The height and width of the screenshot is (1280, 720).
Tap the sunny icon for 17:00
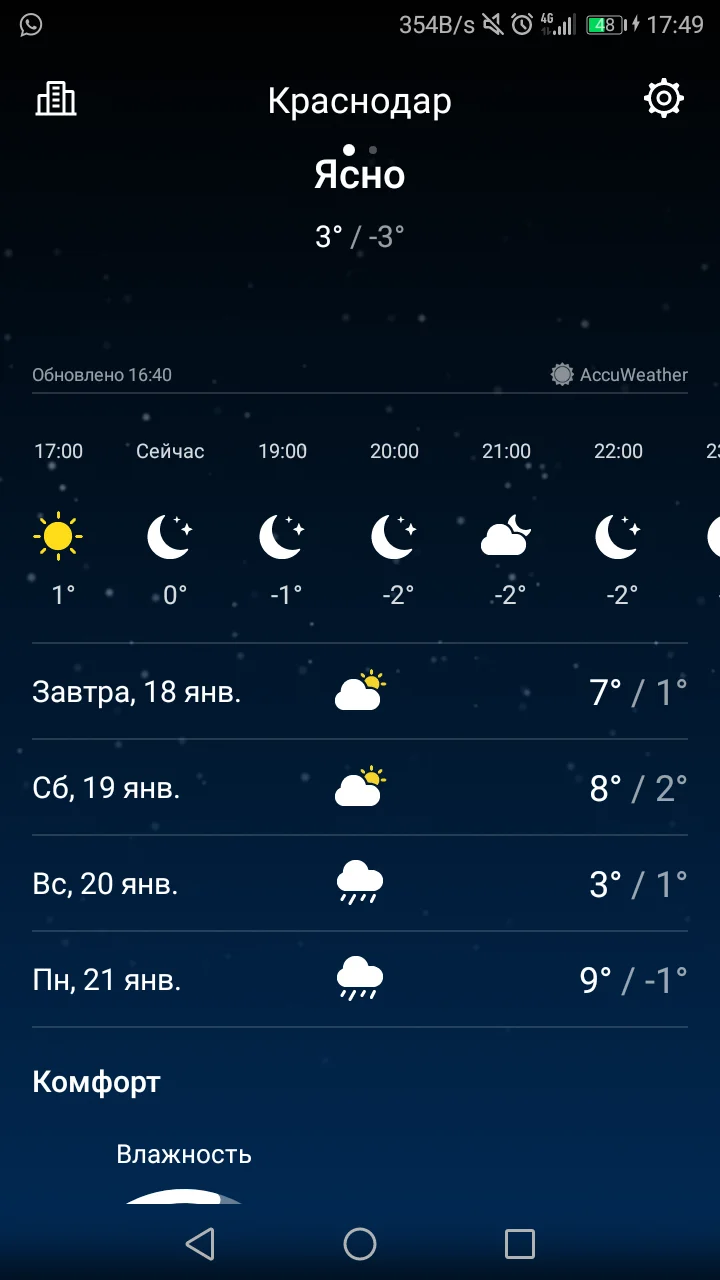coord(58,535)
